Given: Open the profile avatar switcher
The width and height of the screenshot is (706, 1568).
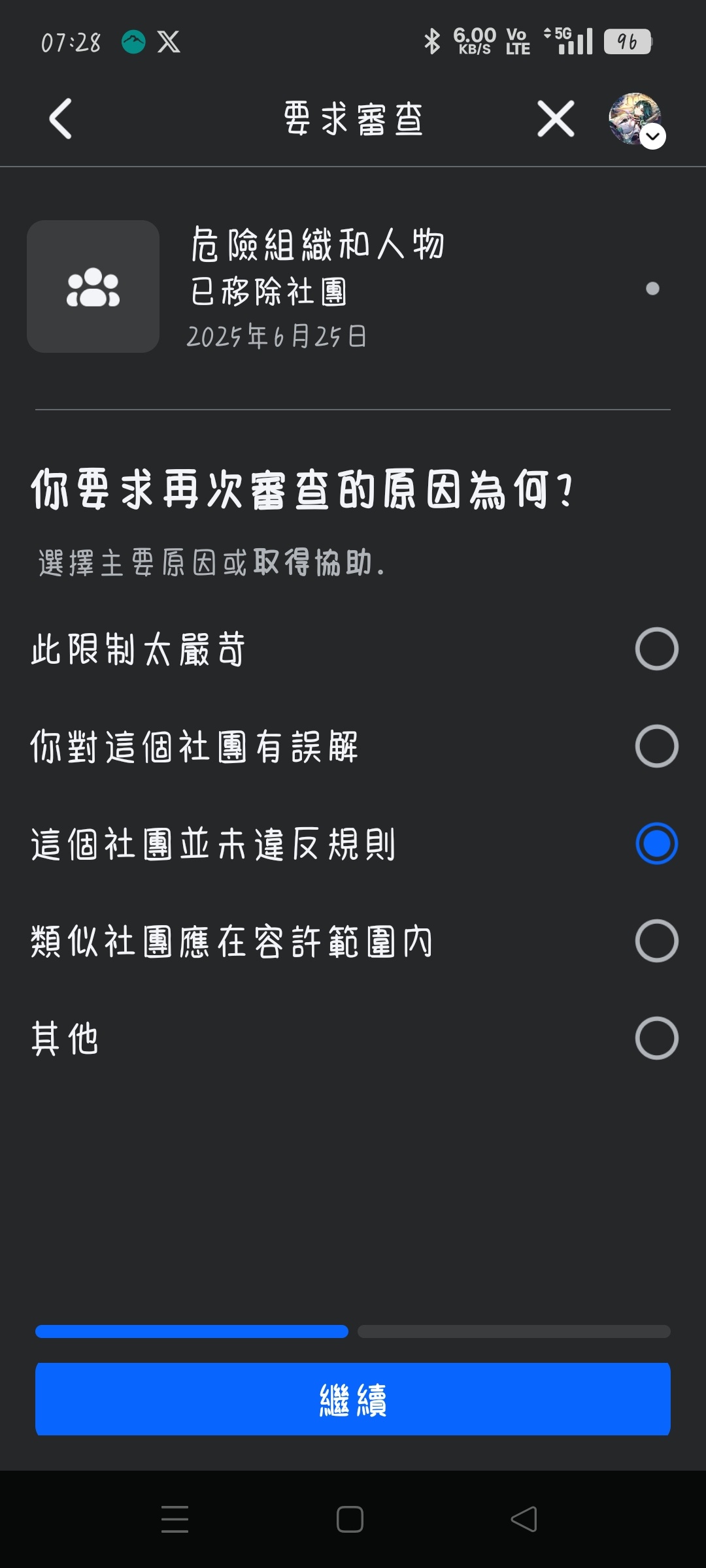Looking at the screenshot, I should tap(636, 120).
